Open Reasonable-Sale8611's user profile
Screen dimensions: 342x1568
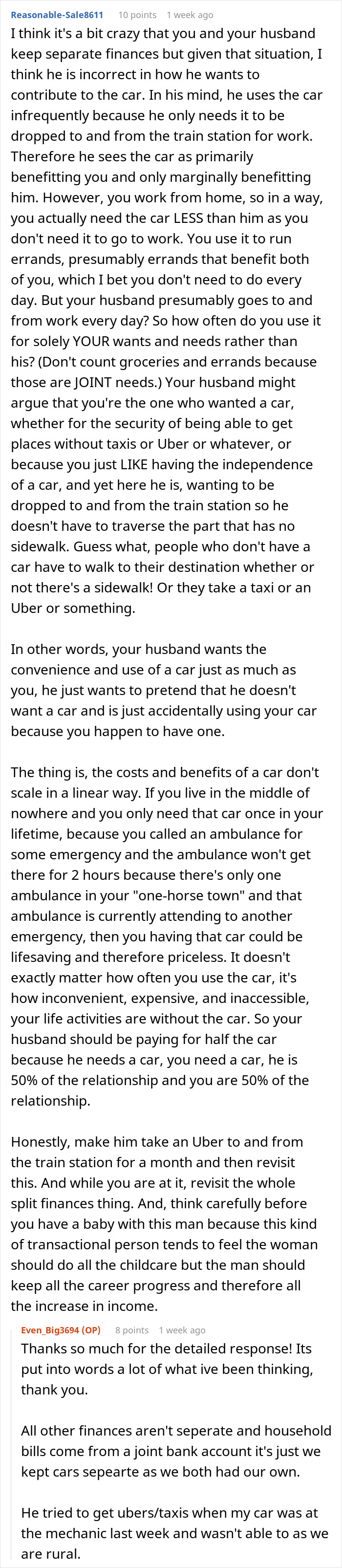pyautogui.click(x=57, y=15)
